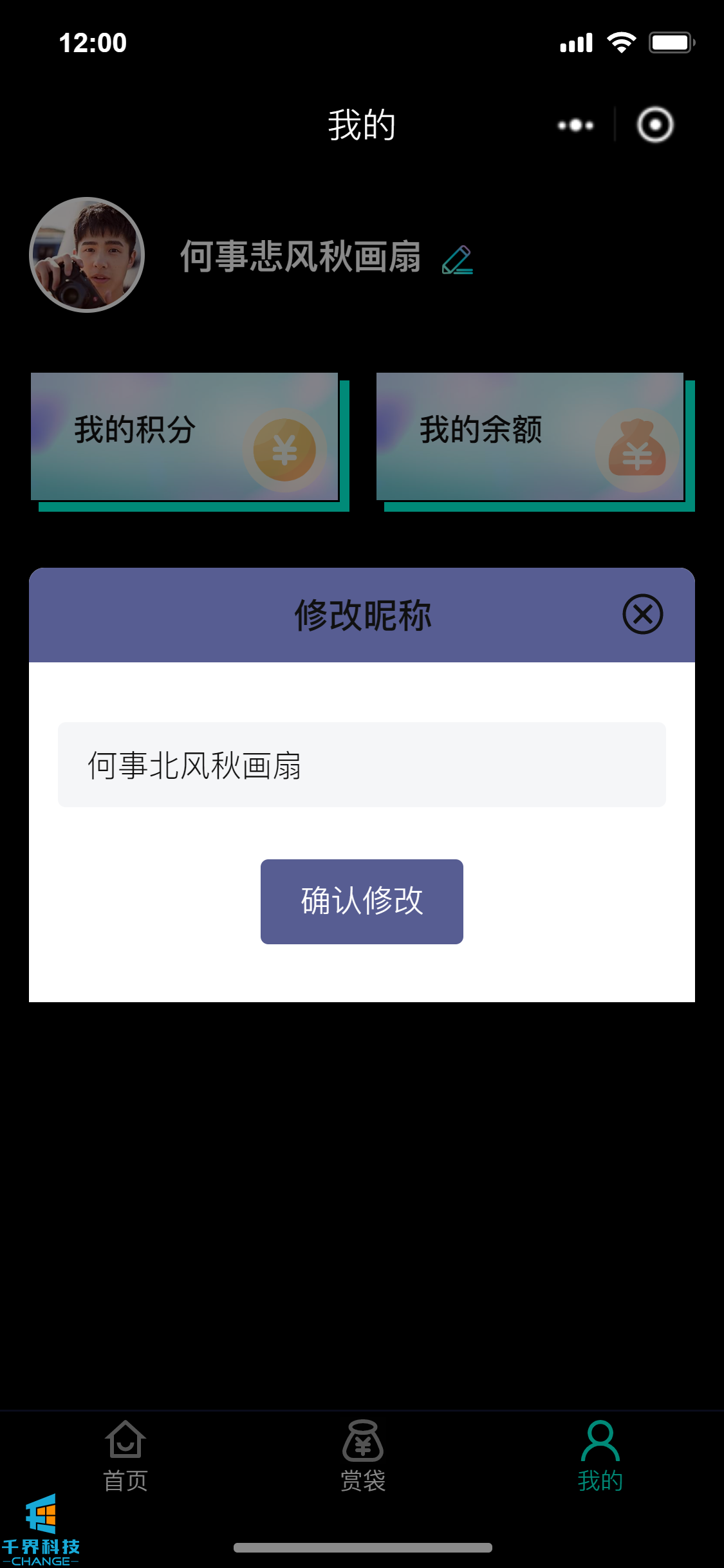This screenshot has height=1568, width=724.
Task: Tap the pencil edit icon beside nickname
Action: click(x=458, y=260)
